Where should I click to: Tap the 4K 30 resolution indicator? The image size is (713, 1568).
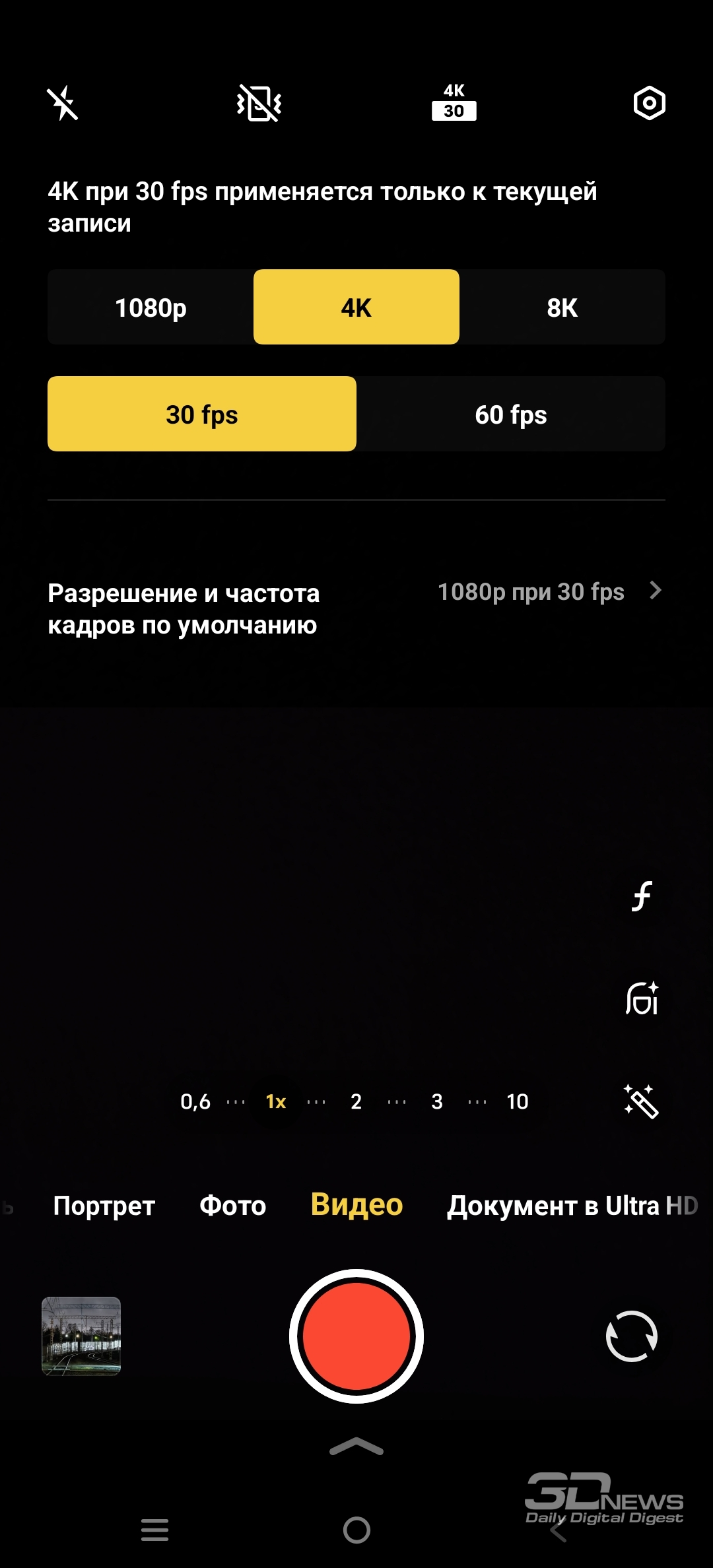point(454,102)
